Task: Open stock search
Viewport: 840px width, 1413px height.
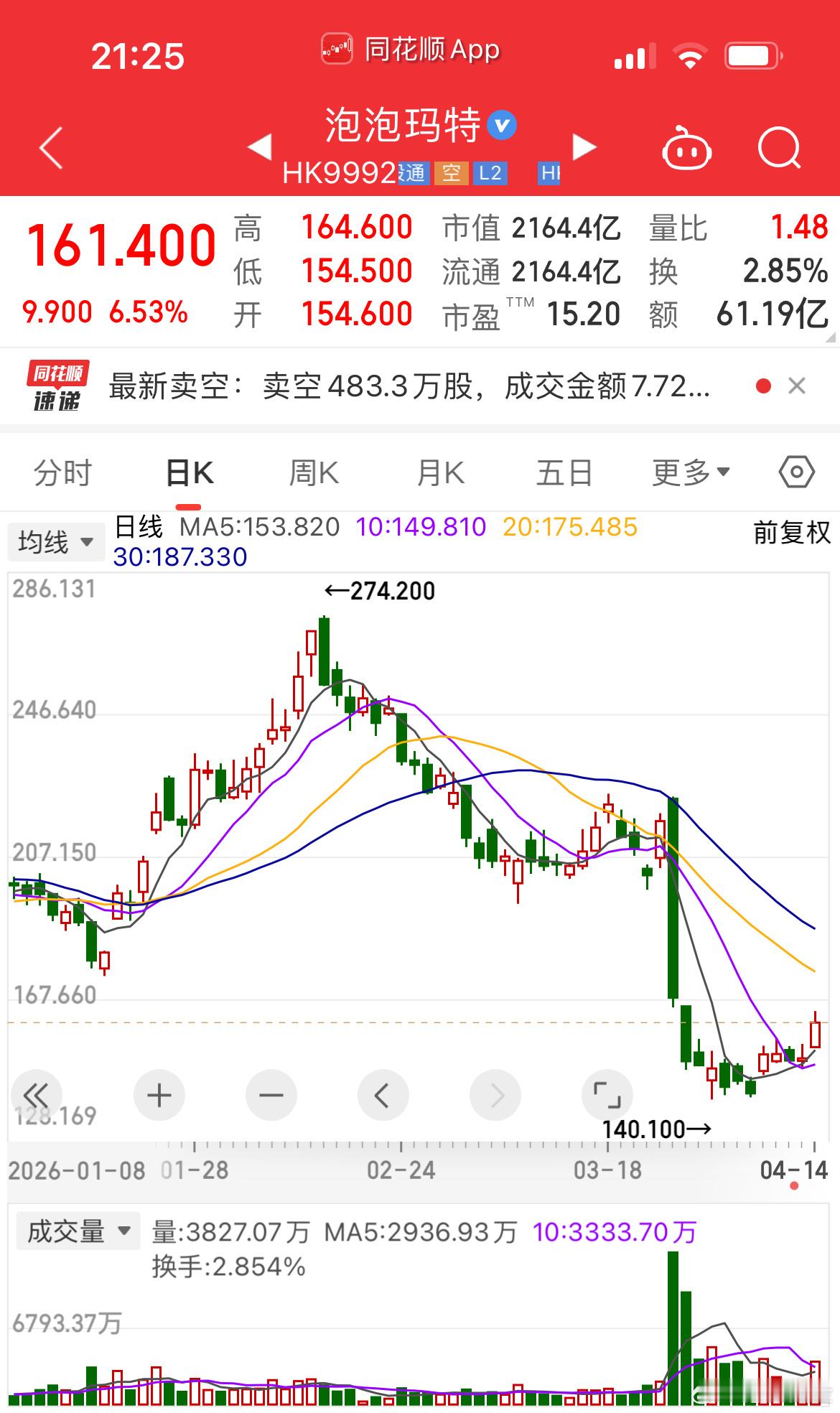Action: click(779, 146)
